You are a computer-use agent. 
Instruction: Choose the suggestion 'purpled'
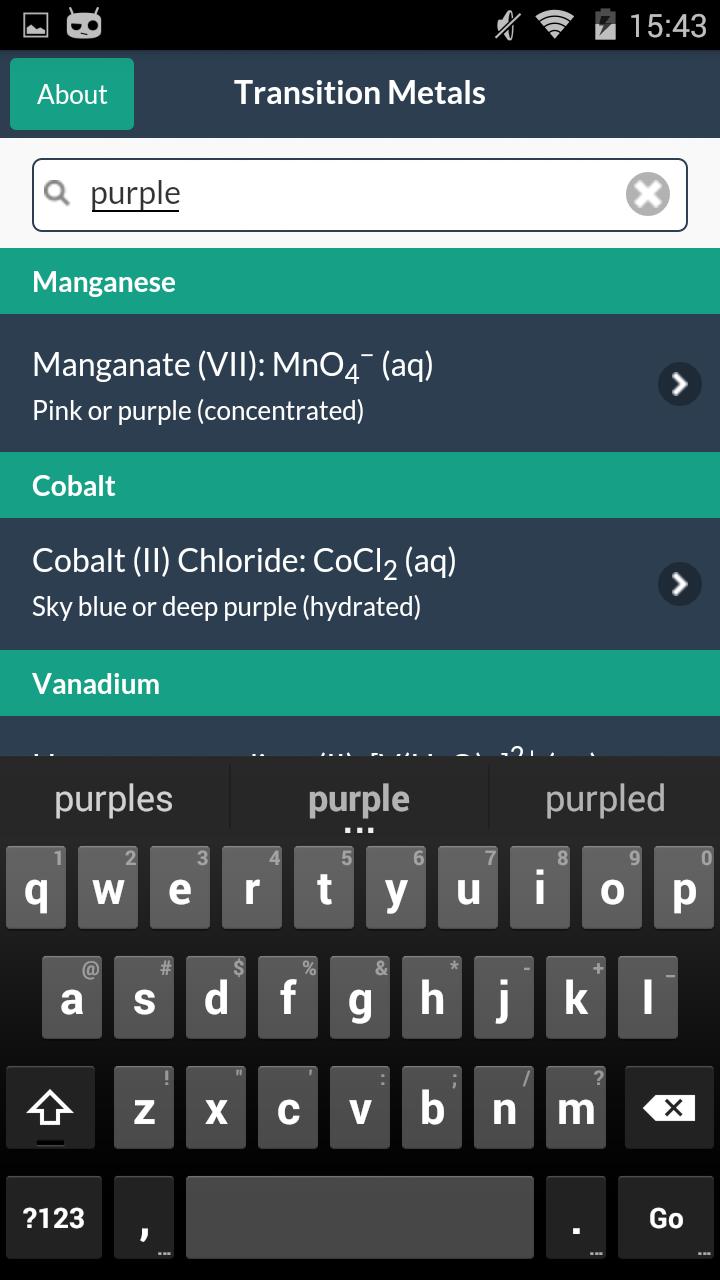tap(605, 798)
